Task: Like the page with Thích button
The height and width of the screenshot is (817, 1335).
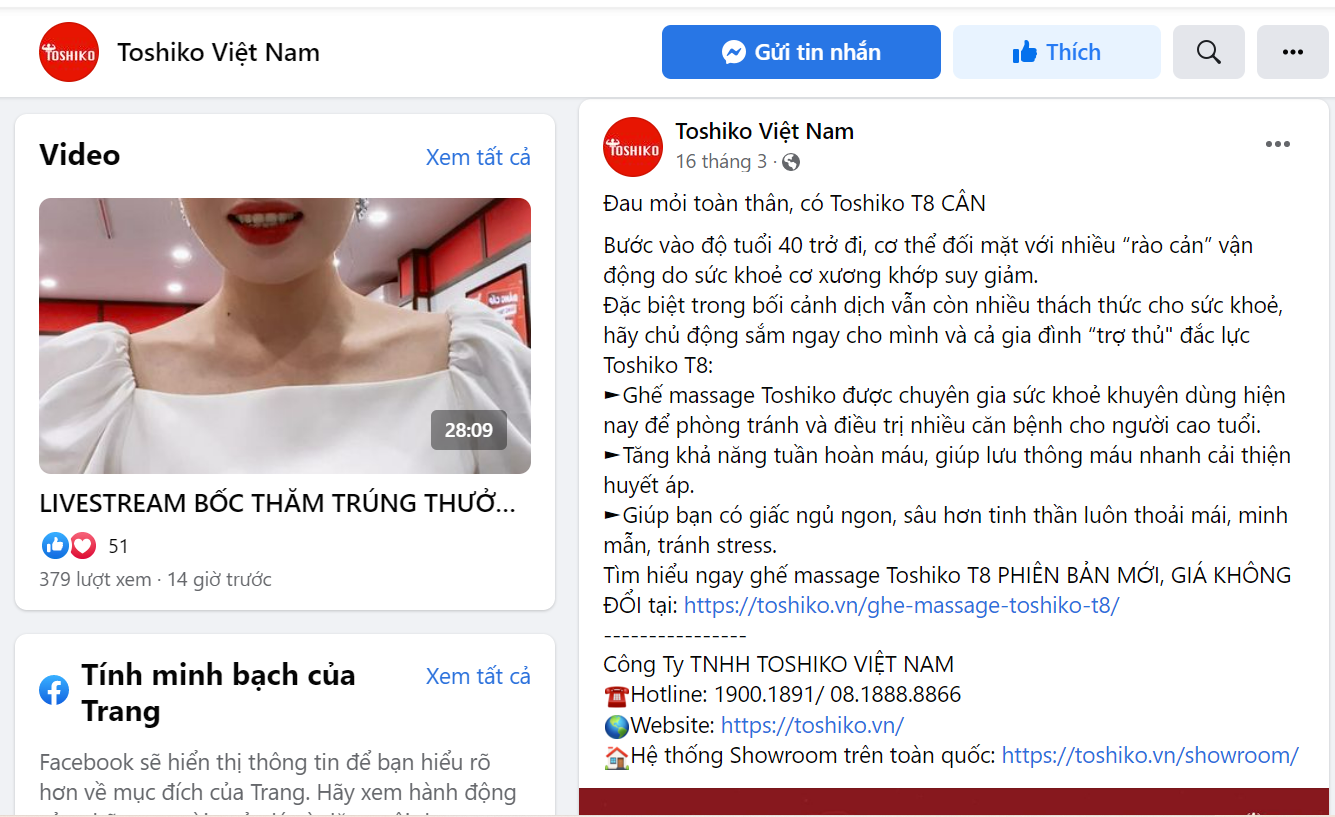Action: [1056, 52]
